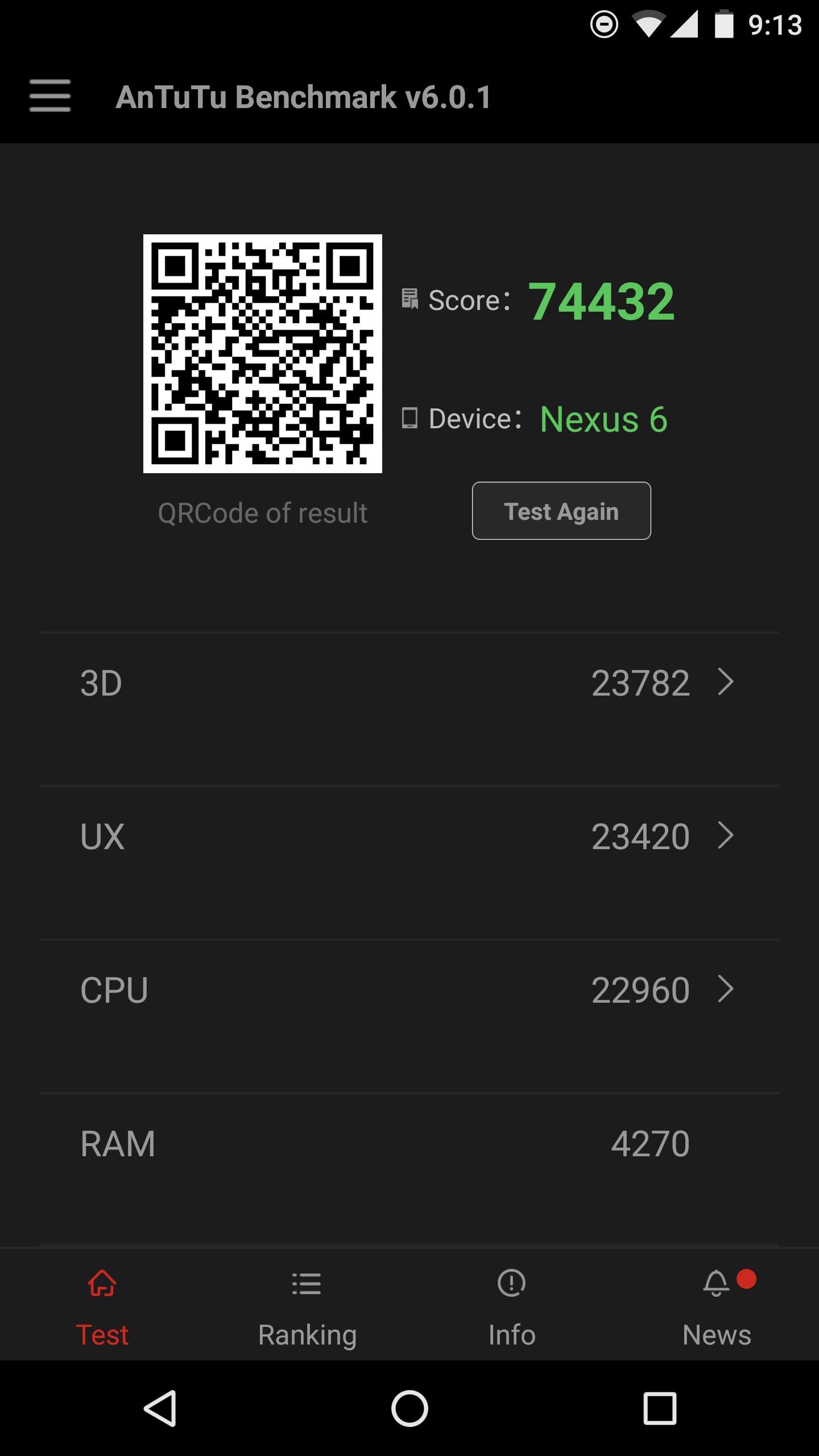Viewport: 819px width, 1456px height.
Task: Tap the Test Again button
Action: click(561, 511)
